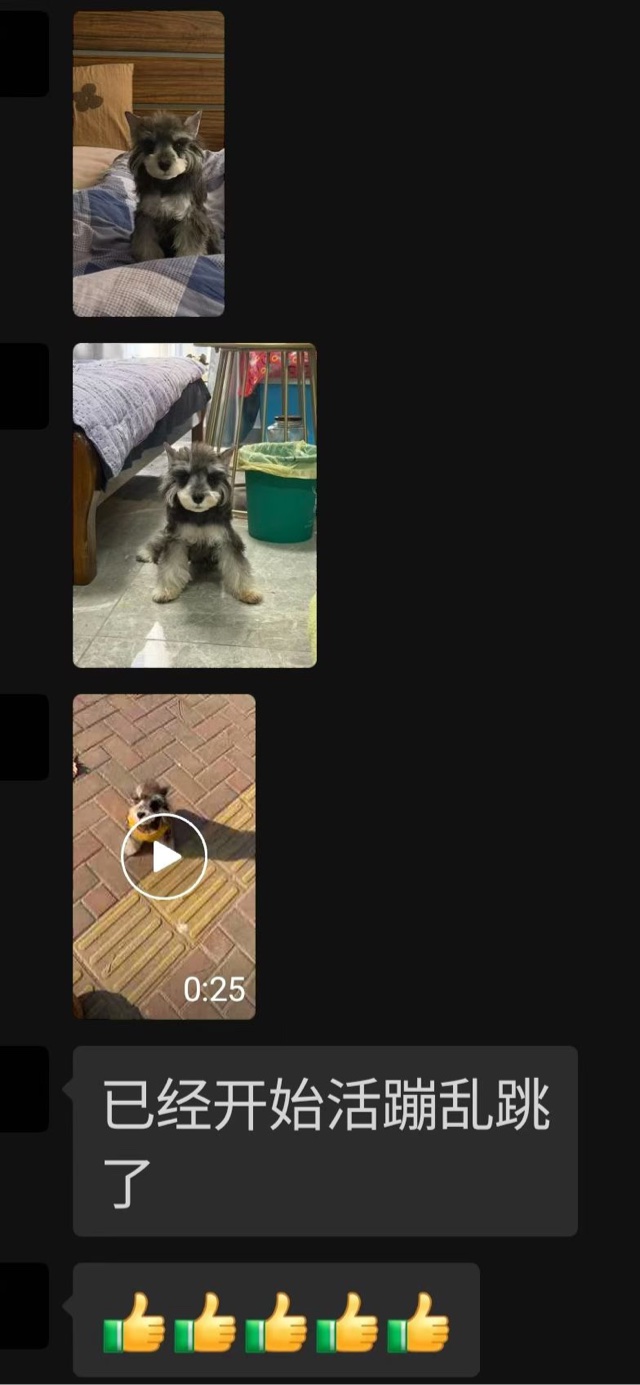Play the 0:25 video of the dog
640x1385 pixels.
[x=164, y=856]
